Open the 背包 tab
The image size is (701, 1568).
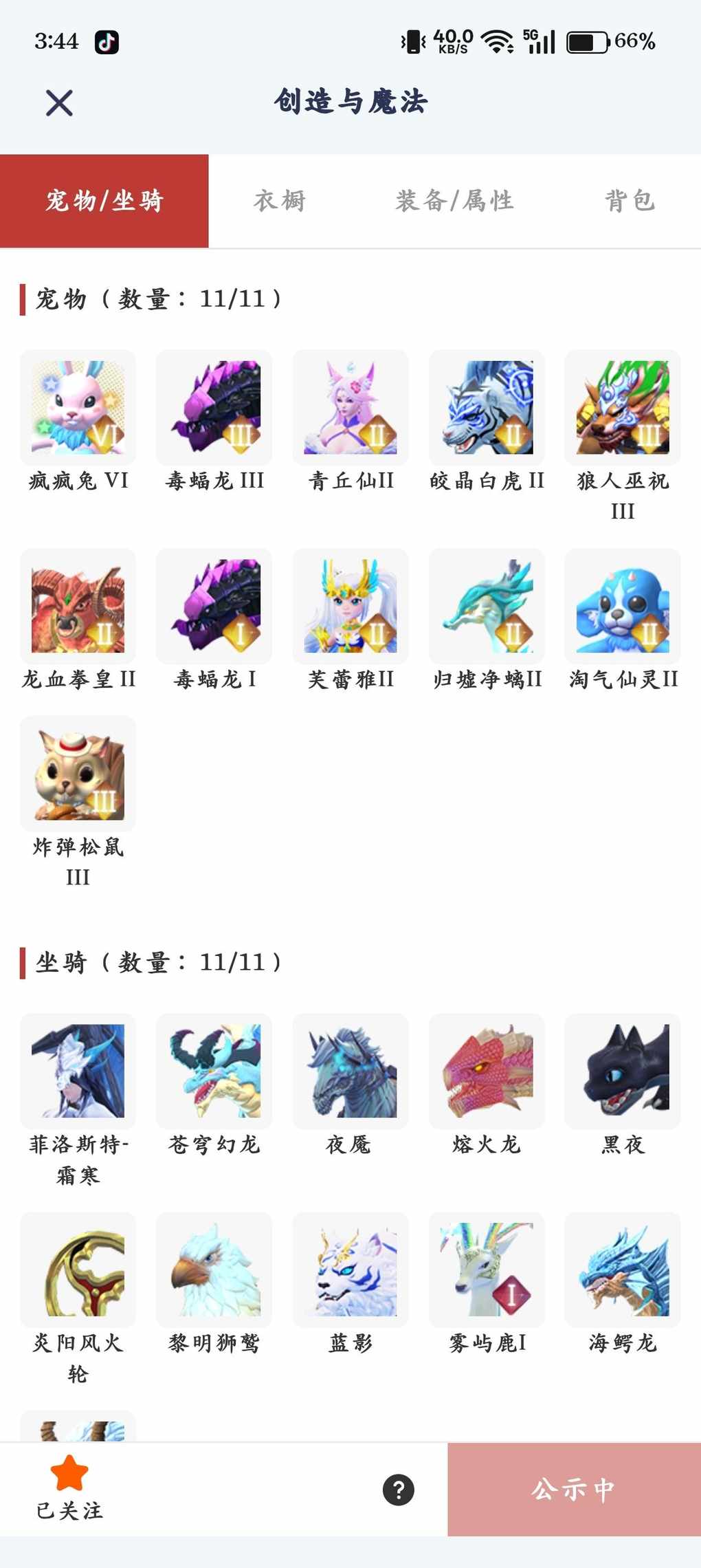pos(630,201)
